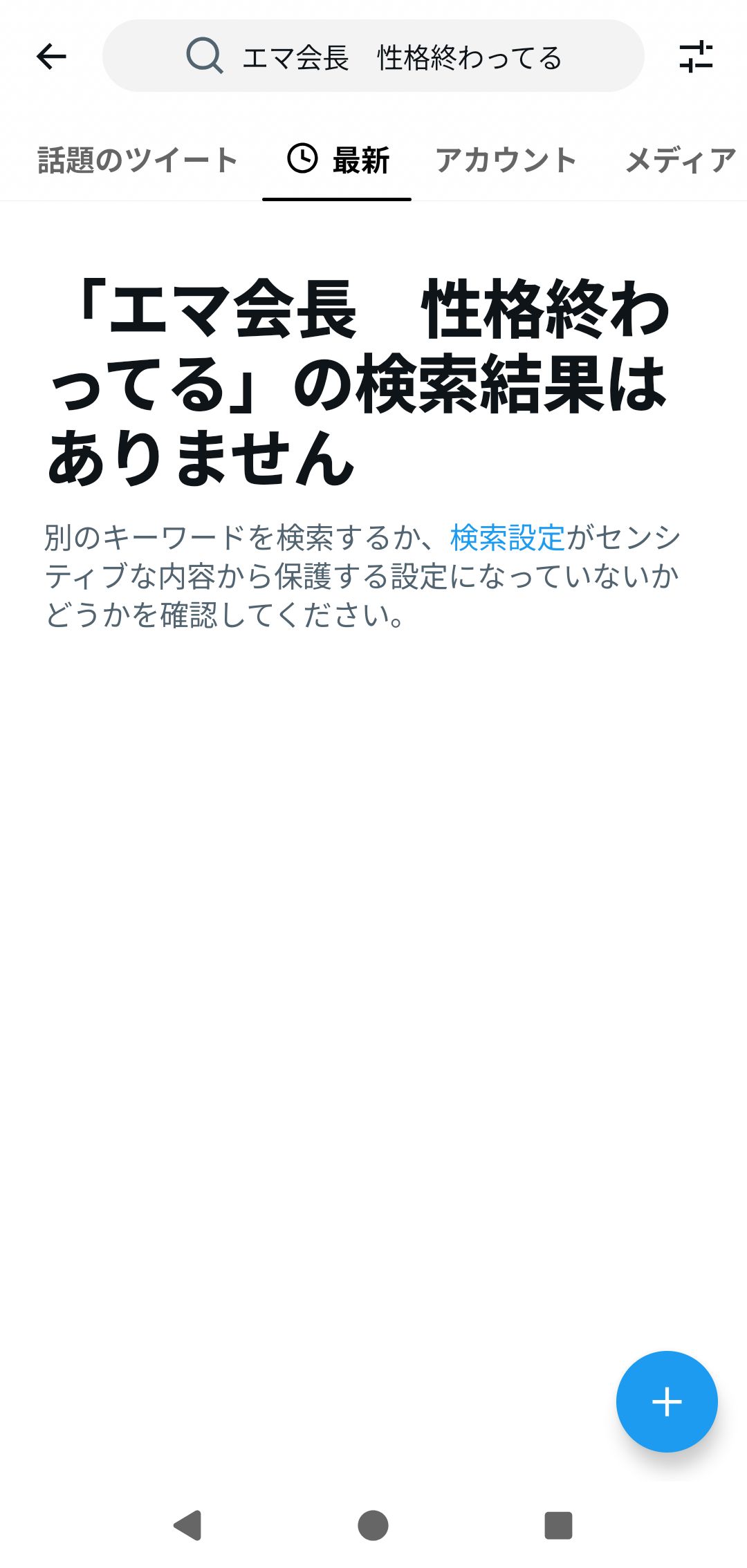Open the search filter settings icon
The height and width of the screenshot is (1568, 747).
point(696,57)
